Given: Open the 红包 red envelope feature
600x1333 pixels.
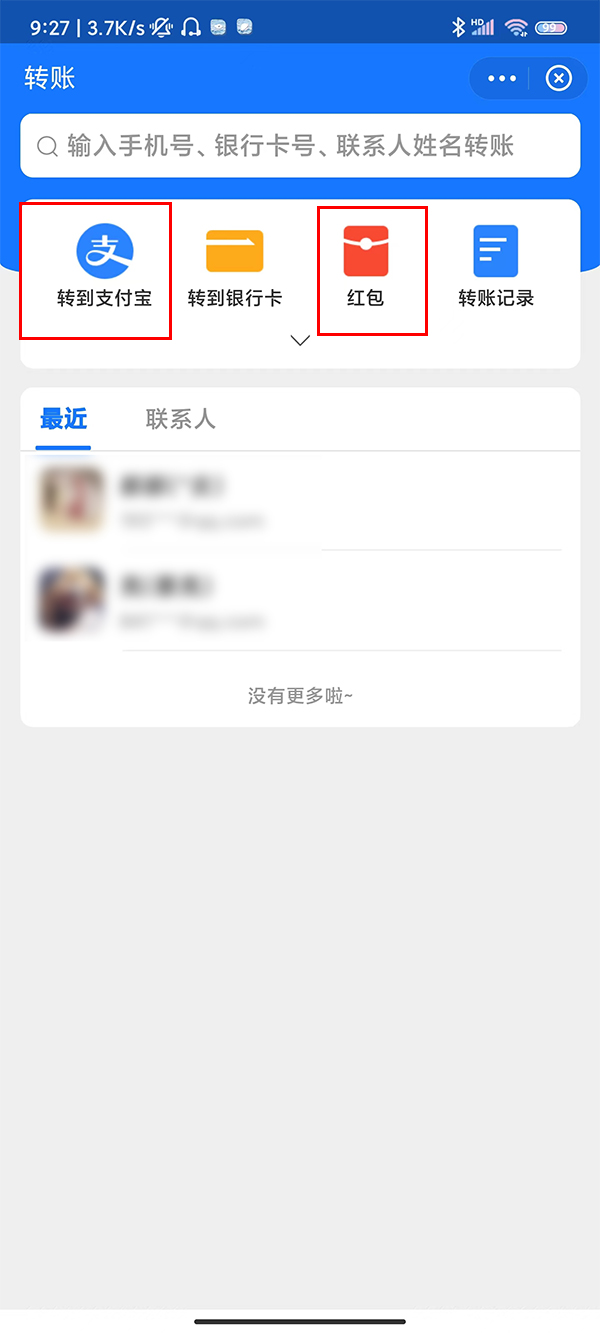Looking at the screenshot, I should (x=366, y=266).
